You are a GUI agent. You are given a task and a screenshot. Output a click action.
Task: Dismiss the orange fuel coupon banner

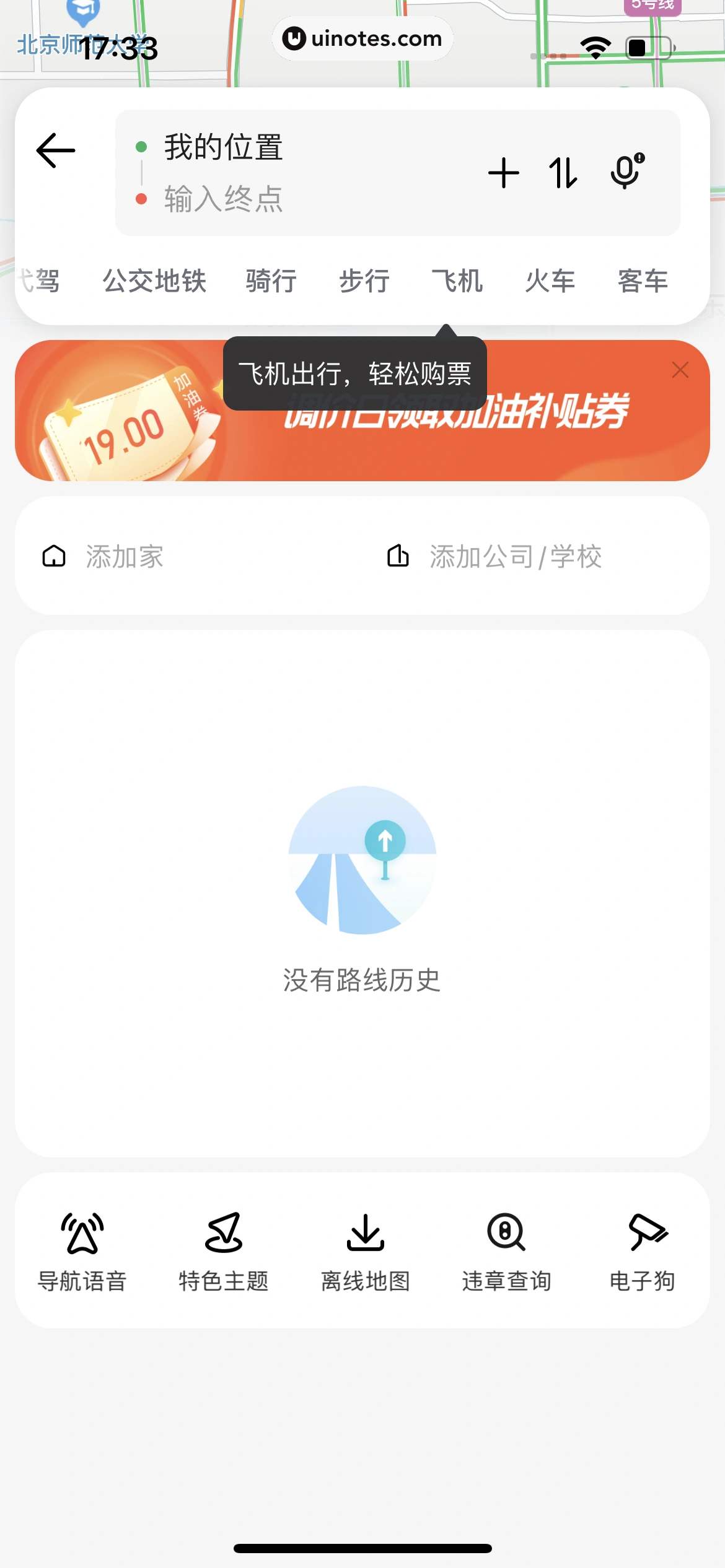click(x=680, y=370)
